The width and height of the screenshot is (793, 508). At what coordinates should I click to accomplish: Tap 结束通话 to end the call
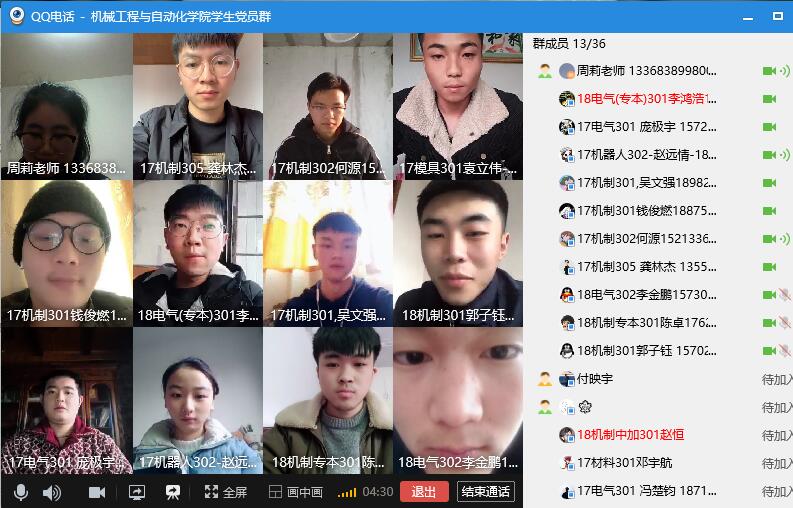(x=485, y=492)
